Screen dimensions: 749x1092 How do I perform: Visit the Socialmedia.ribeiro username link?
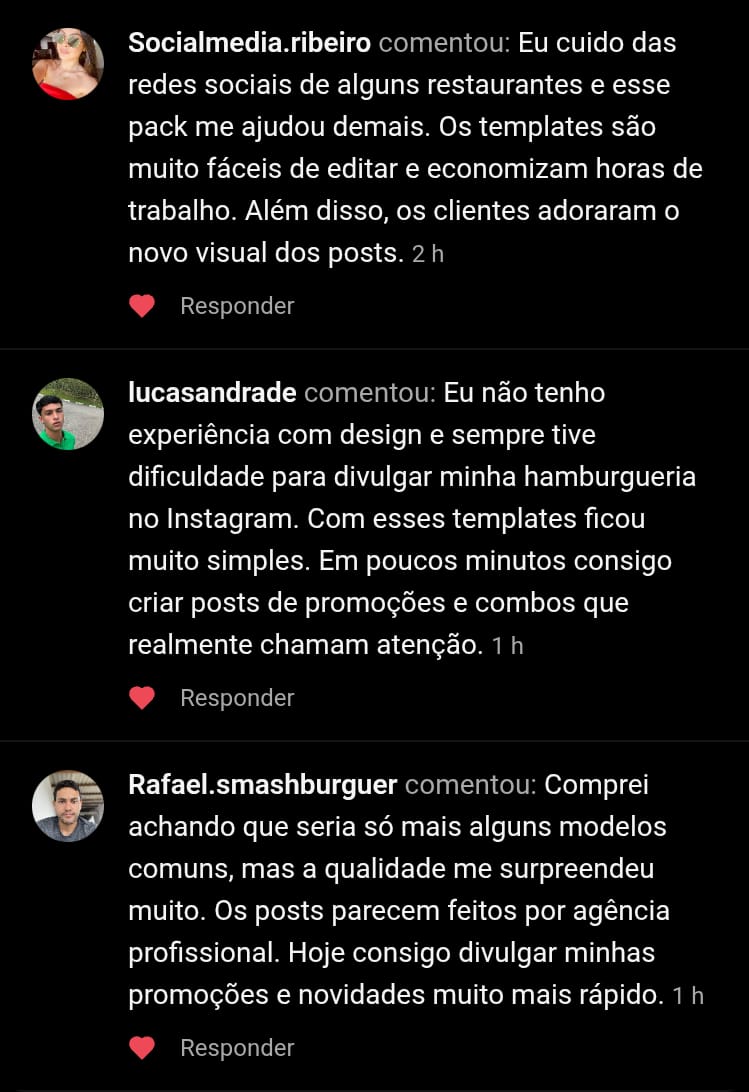pyautogui.click(x=250, y=44)
